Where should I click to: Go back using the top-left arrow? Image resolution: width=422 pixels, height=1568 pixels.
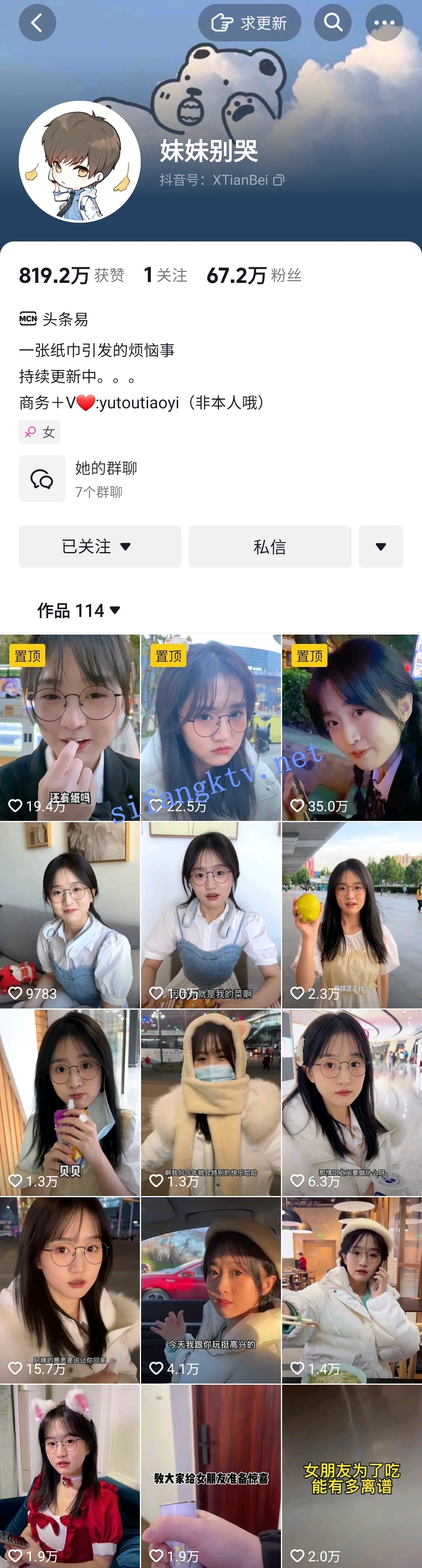37,23
